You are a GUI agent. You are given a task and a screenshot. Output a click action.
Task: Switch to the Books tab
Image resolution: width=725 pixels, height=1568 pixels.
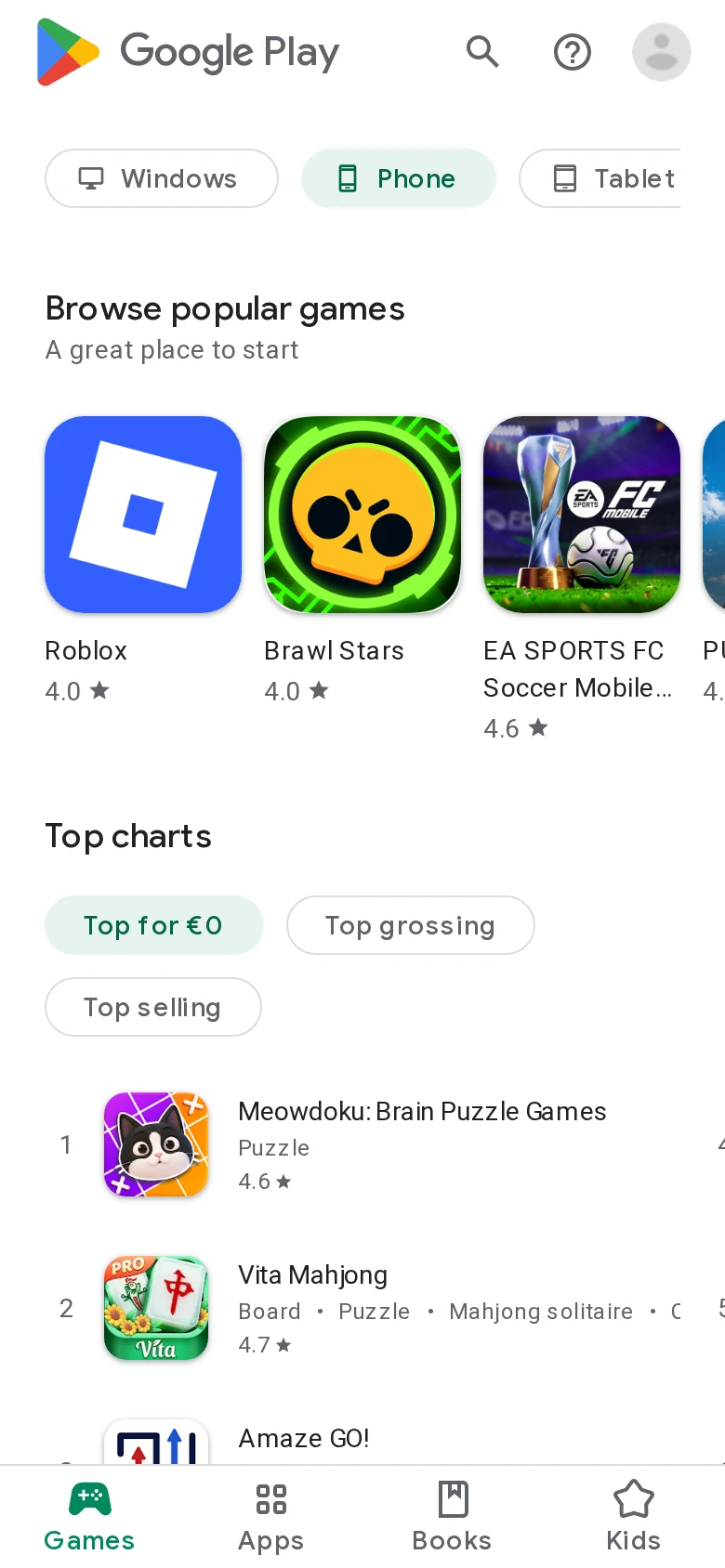pyautogui.click(x=453, y=1517)
